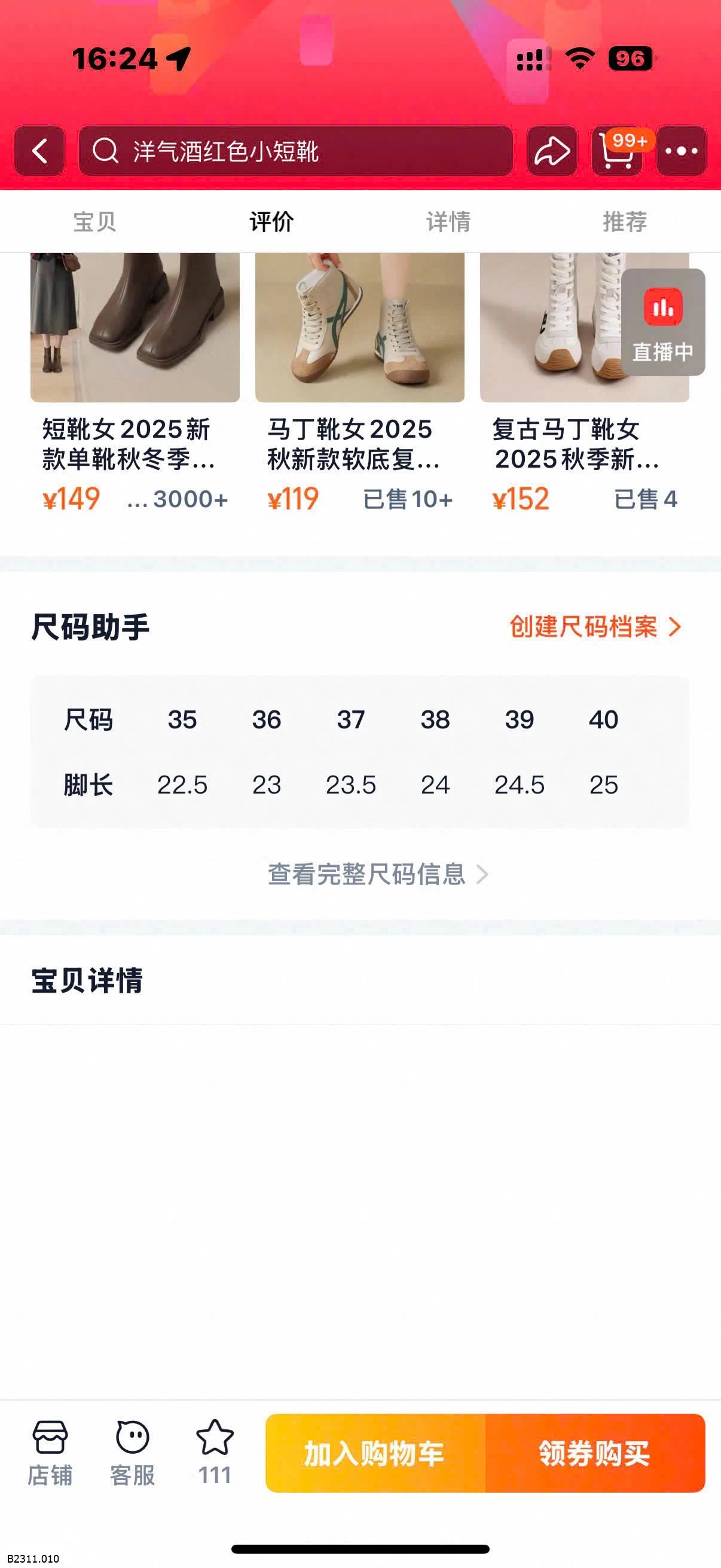Visit the 店铺 store page
721x1568 pixels.
point(50,1453)
